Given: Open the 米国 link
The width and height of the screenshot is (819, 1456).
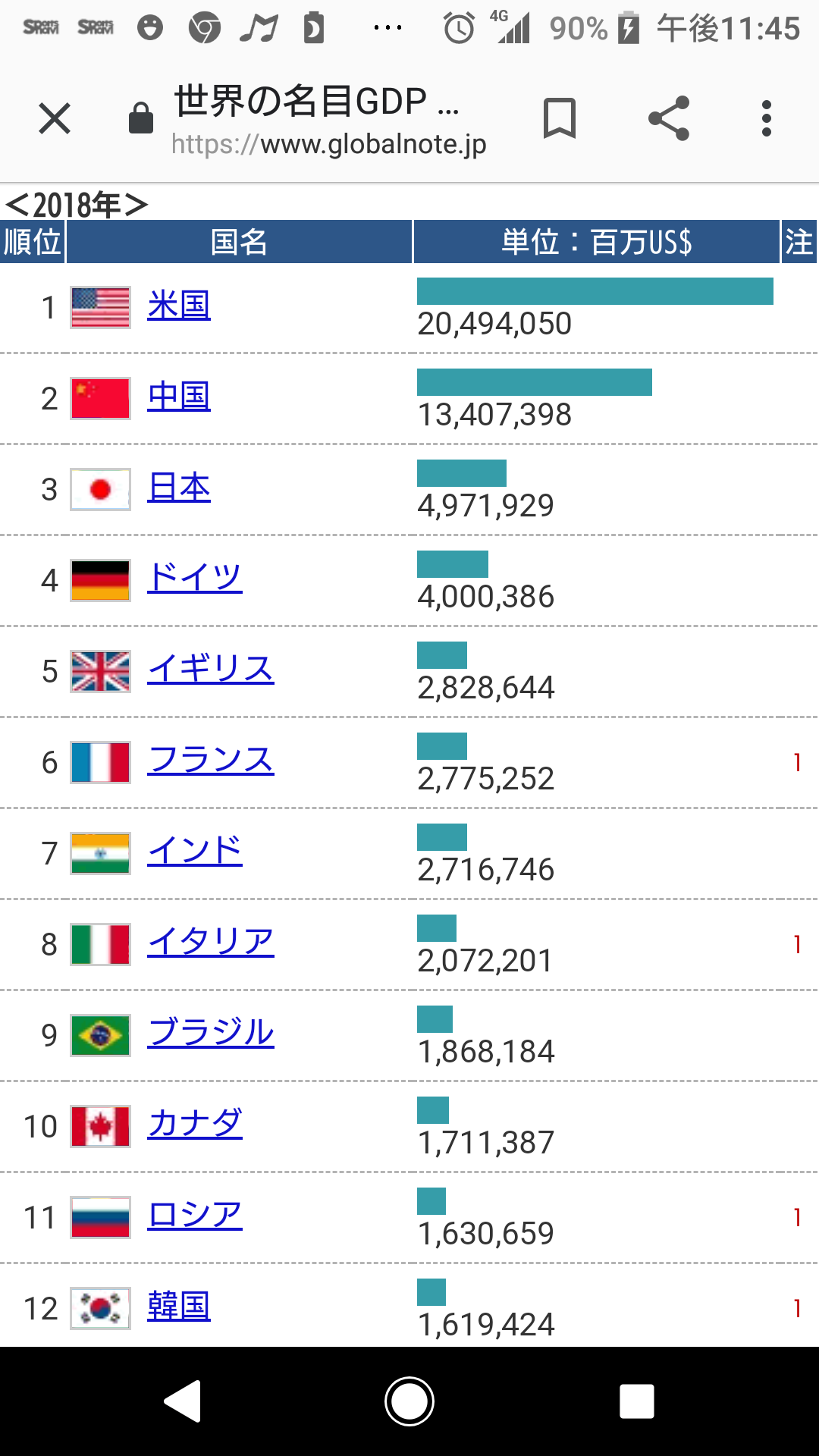Looking at the screenshot, I should (x=179, y=306).
